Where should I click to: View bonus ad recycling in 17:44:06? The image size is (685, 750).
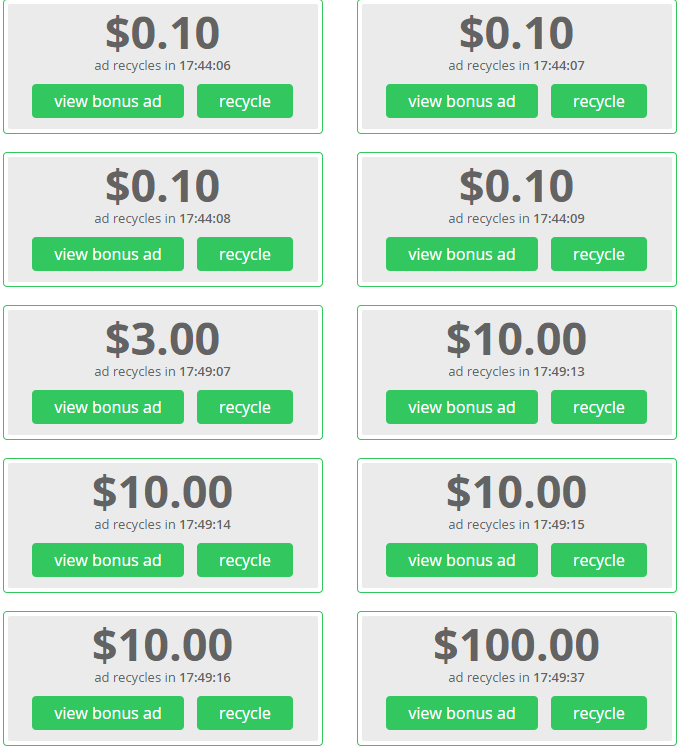point(108,101)
